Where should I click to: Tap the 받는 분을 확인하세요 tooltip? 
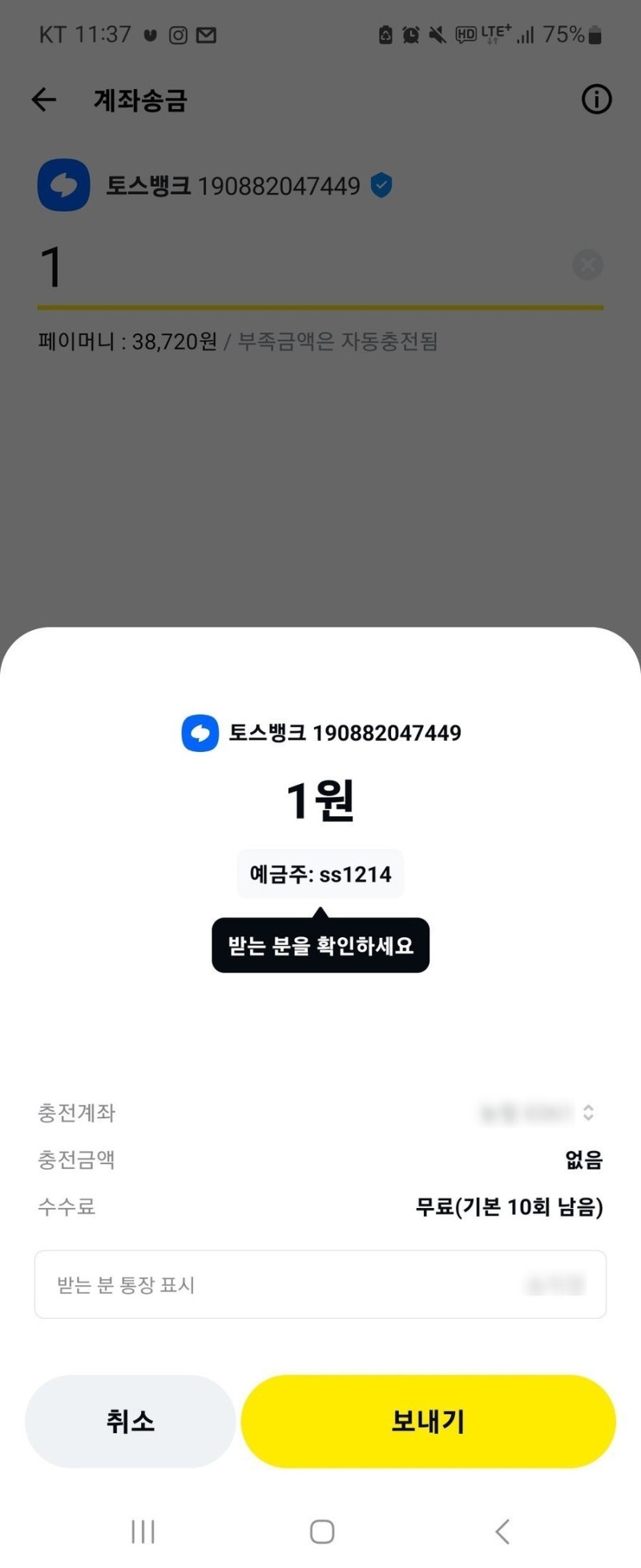(320, 945)
